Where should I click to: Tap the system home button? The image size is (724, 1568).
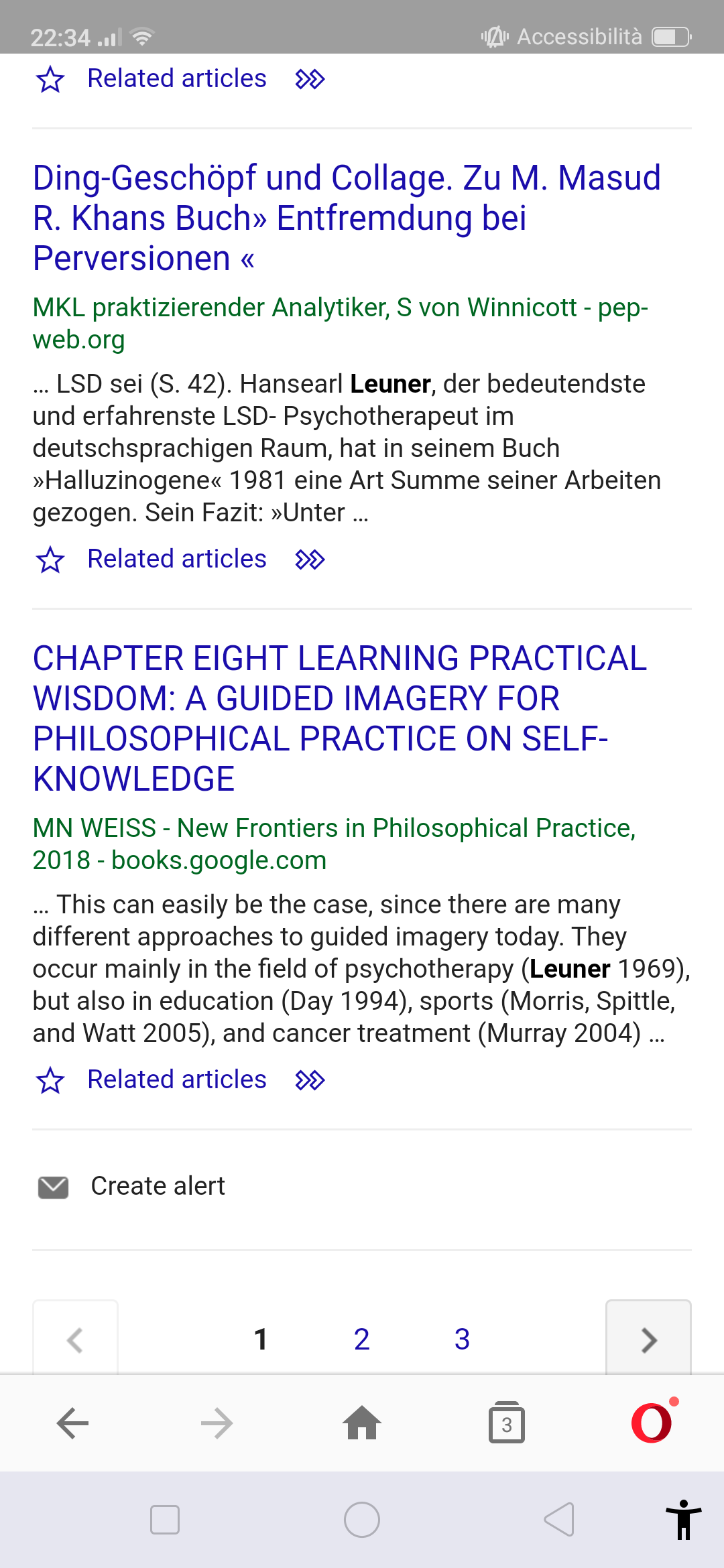coord(362,1519)
